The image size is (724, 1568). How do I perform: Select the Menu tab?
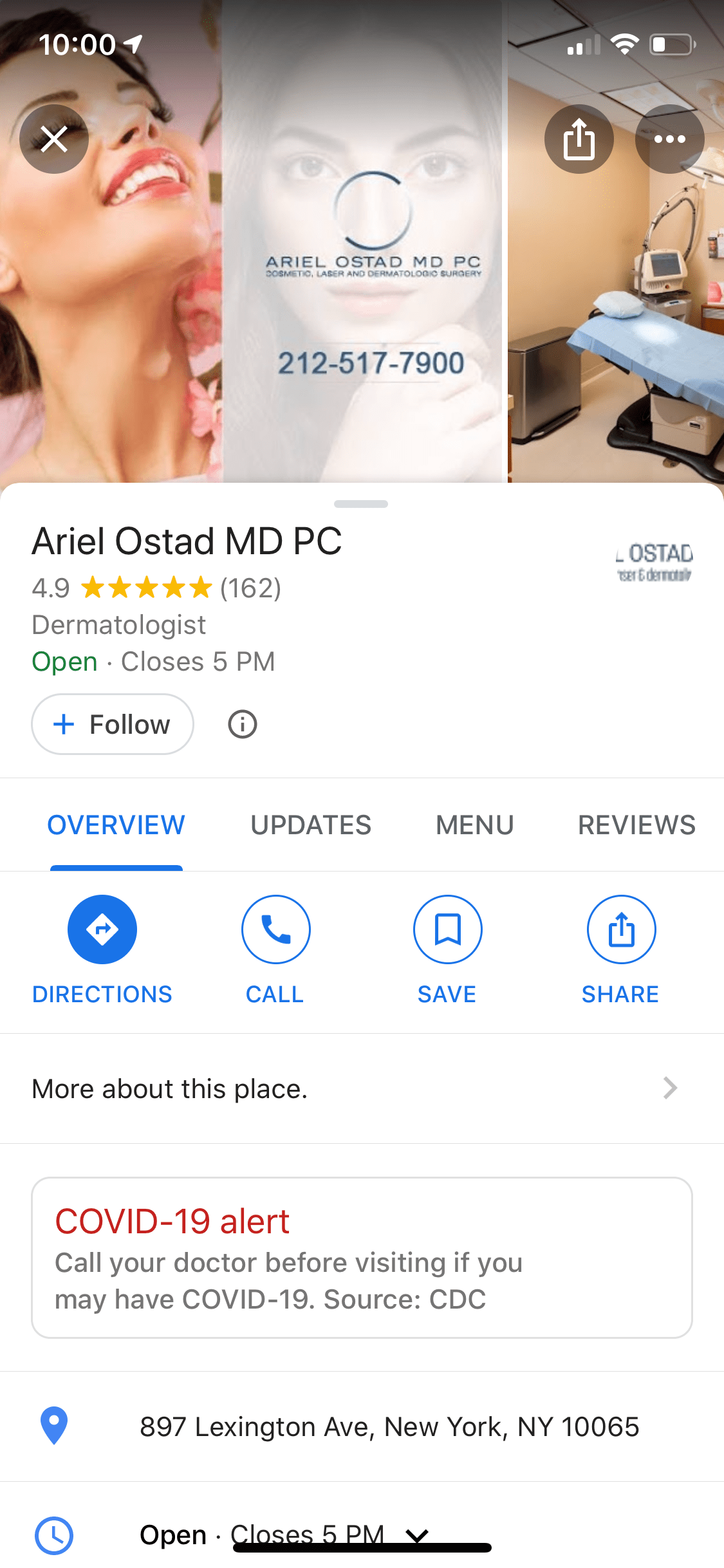point(474,825)
